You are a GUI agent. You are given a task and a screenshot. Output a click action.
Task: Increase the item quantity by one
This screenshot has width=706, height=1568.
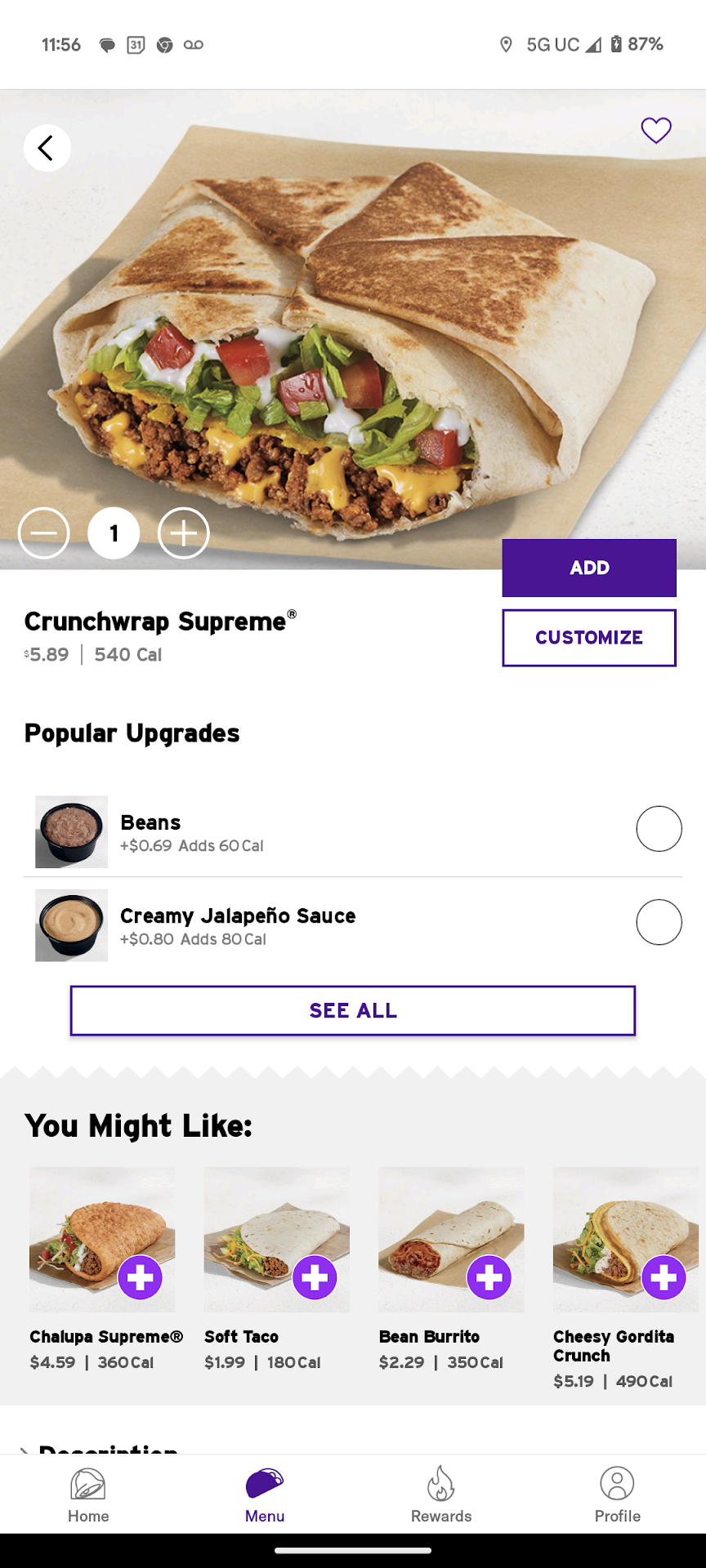[184, 533]
